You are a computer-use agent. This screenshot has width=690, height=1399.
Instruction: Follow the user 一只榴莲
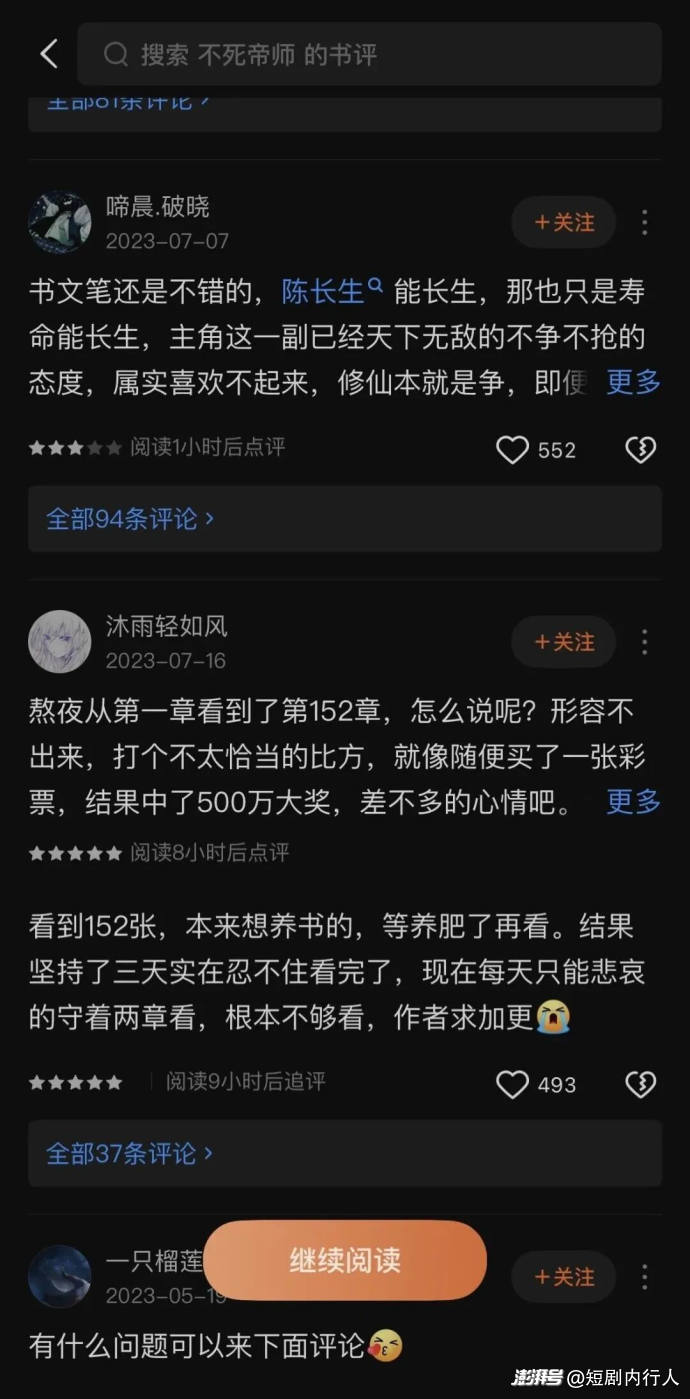pyautogui.click(x=563, y=1276)
